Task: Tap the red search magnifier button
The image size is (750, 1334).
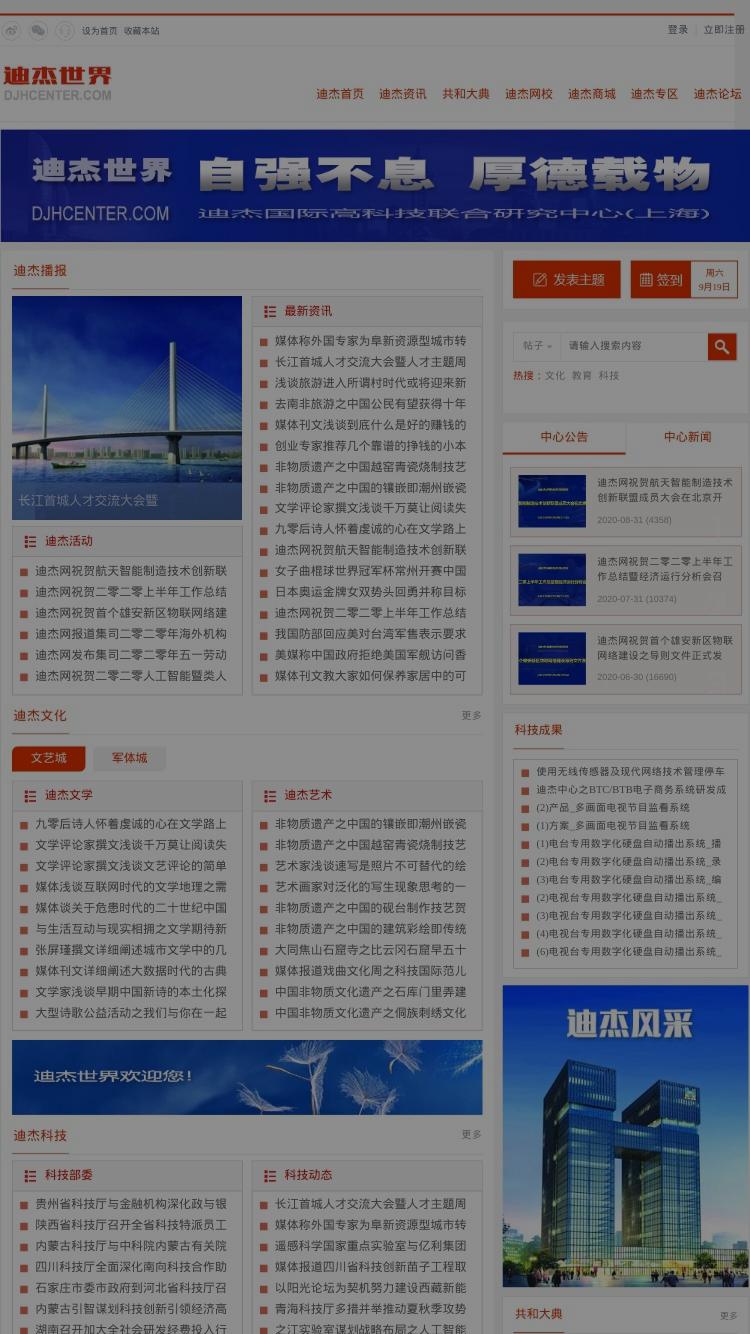Action: point(722,346)
